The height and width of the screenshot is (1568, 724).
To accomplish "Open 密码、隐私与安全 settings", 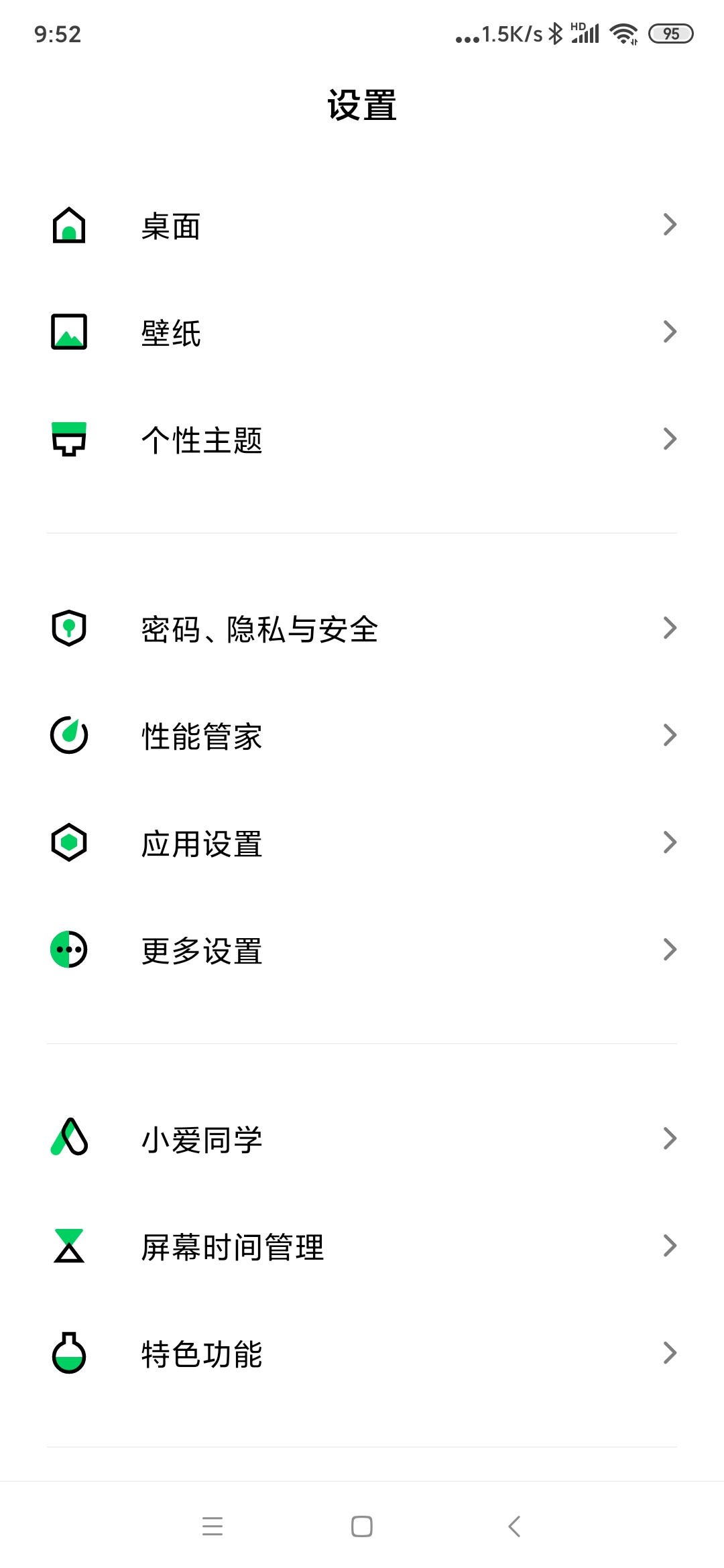I will [362, 629].
